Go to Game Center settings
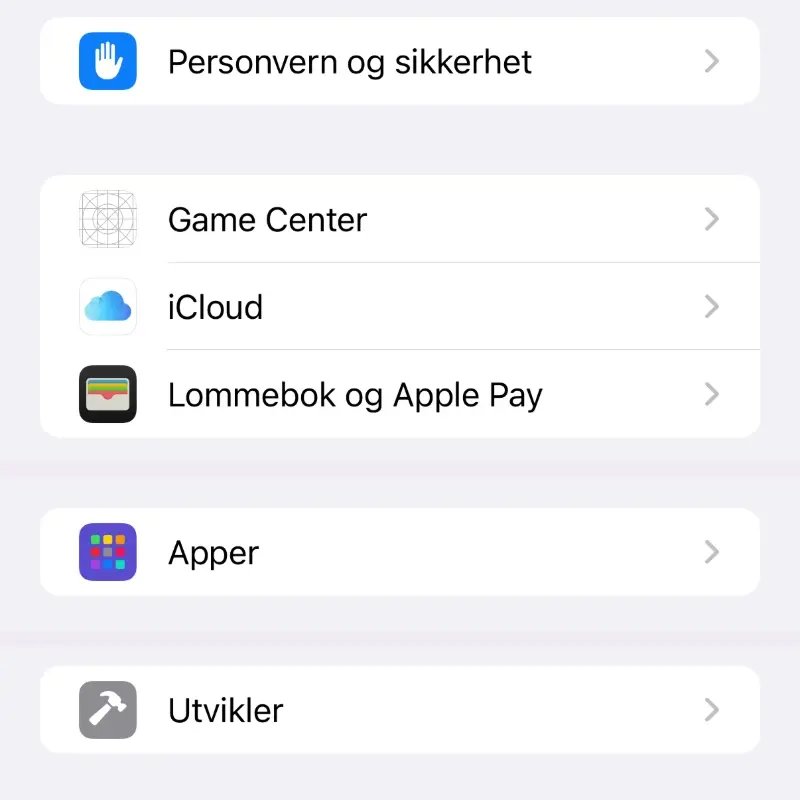The image size is (800, 800). tap(400, 219)
